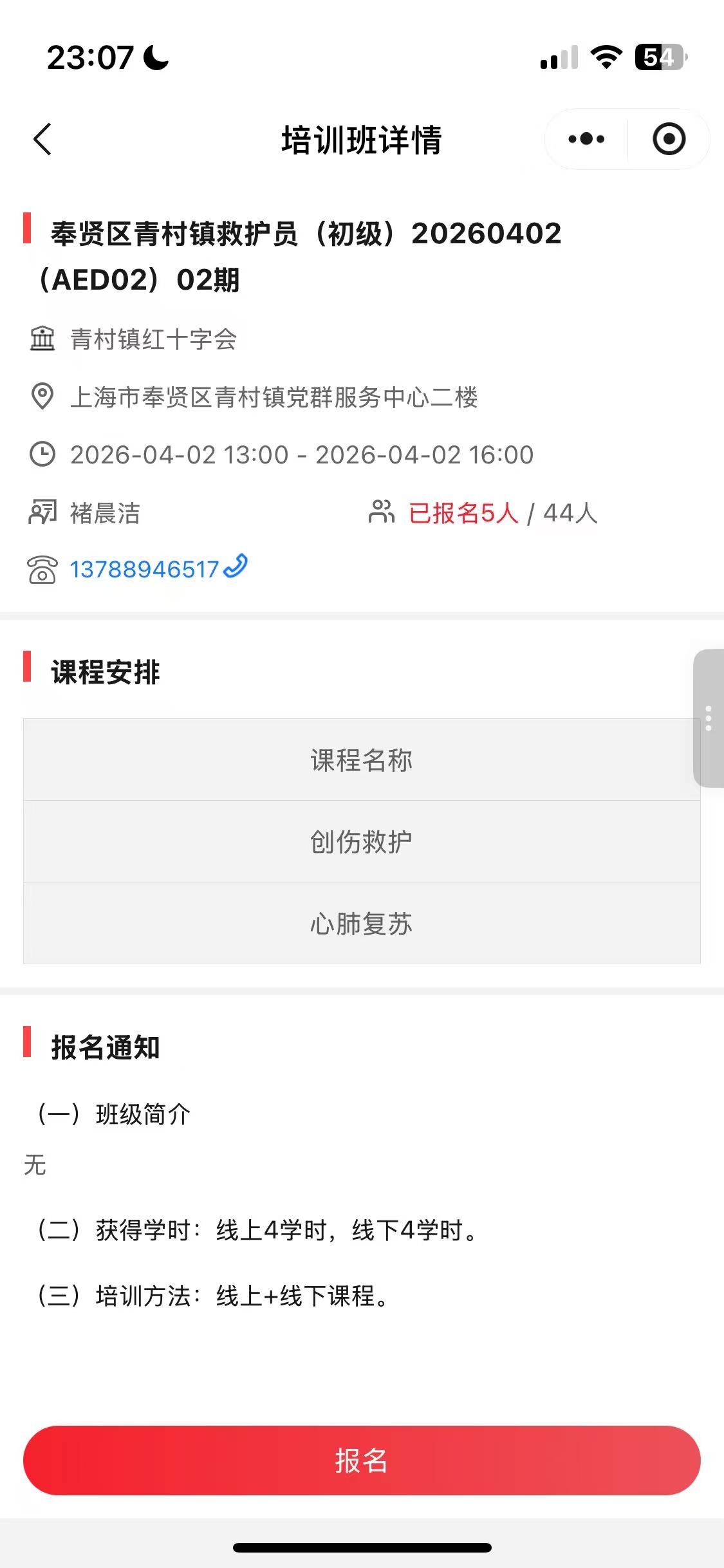The width and height of the screenshot is (724, 1568).
Task: Open the mini program's three-dot menu
Action: coord(586,139)
